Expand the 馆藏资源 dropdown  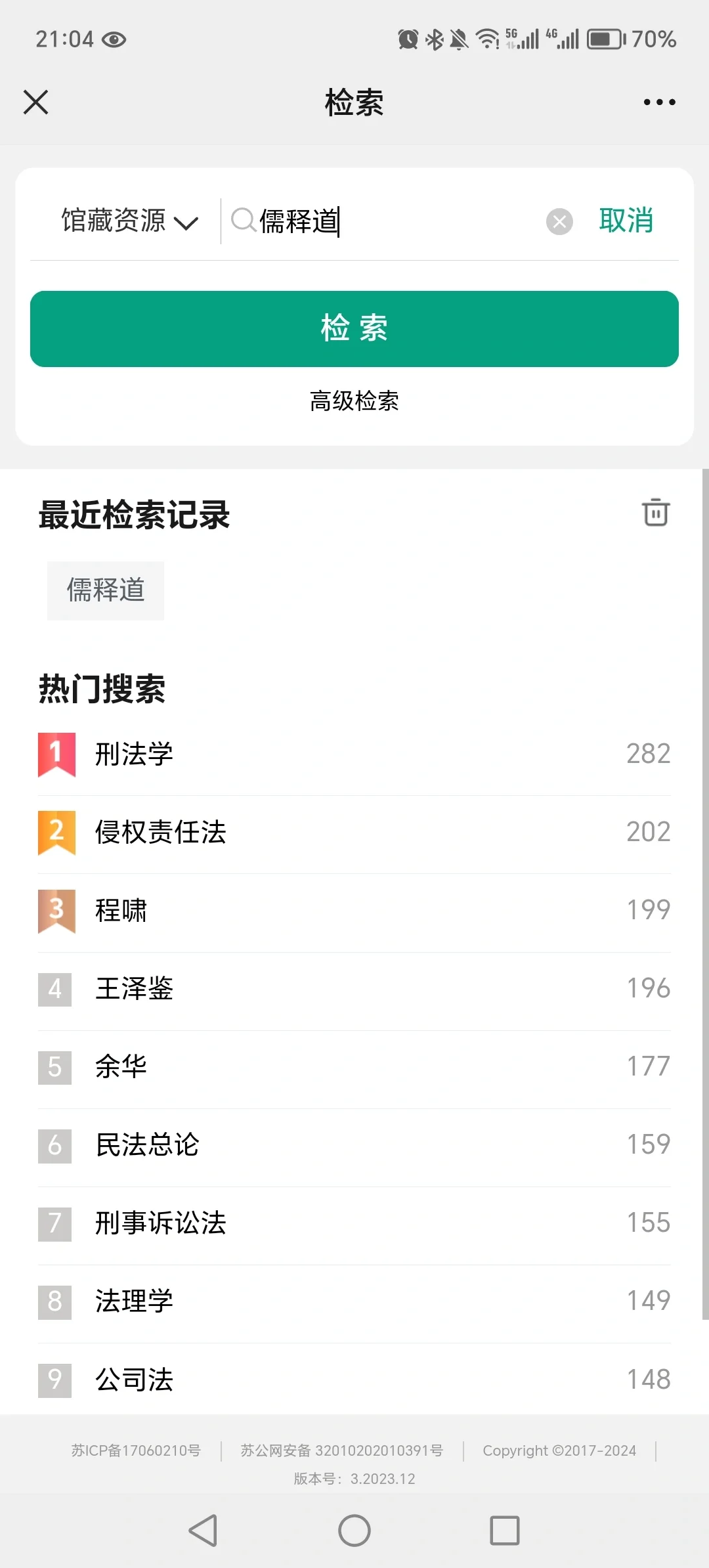coord(129,221)
